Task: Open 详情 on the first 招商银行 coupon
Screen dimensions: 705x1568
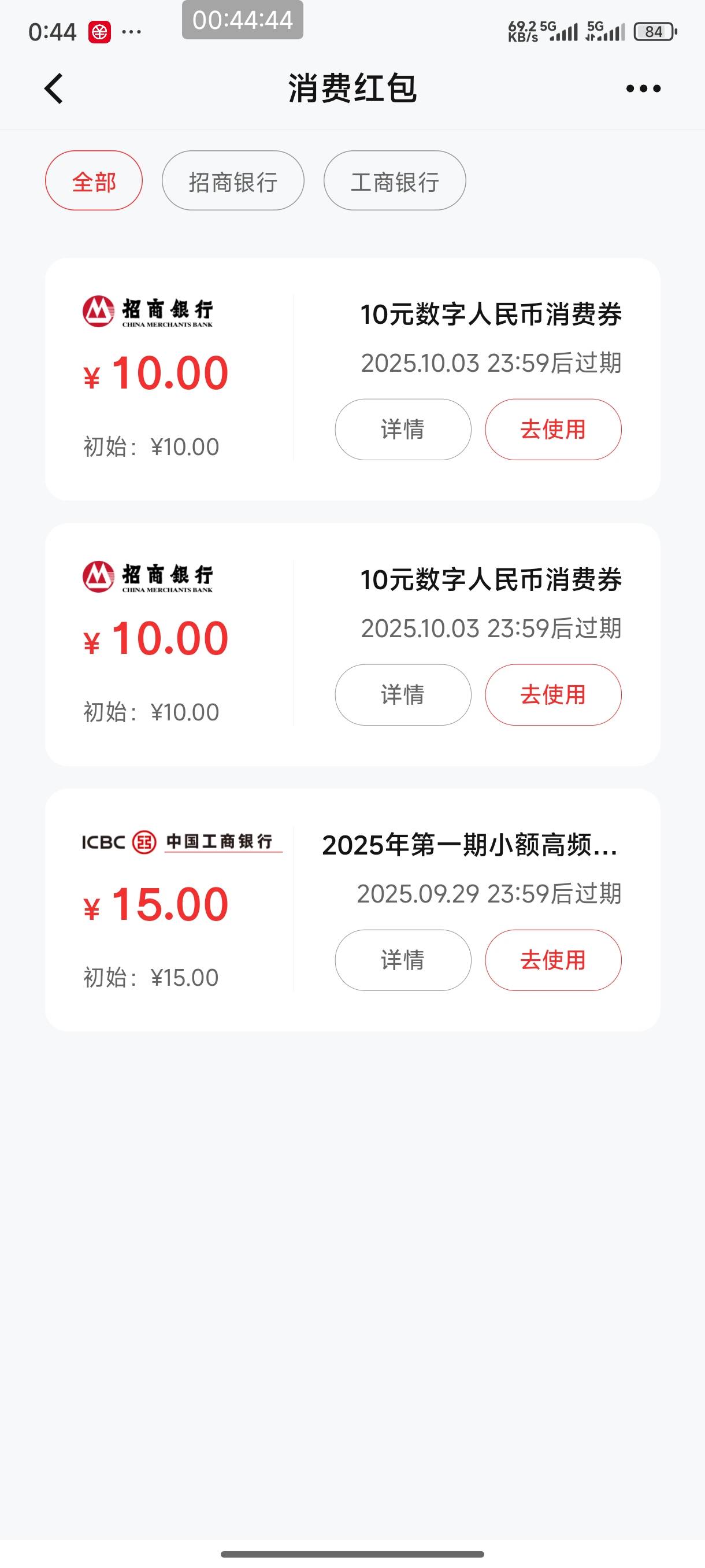Action: point(403,429)
